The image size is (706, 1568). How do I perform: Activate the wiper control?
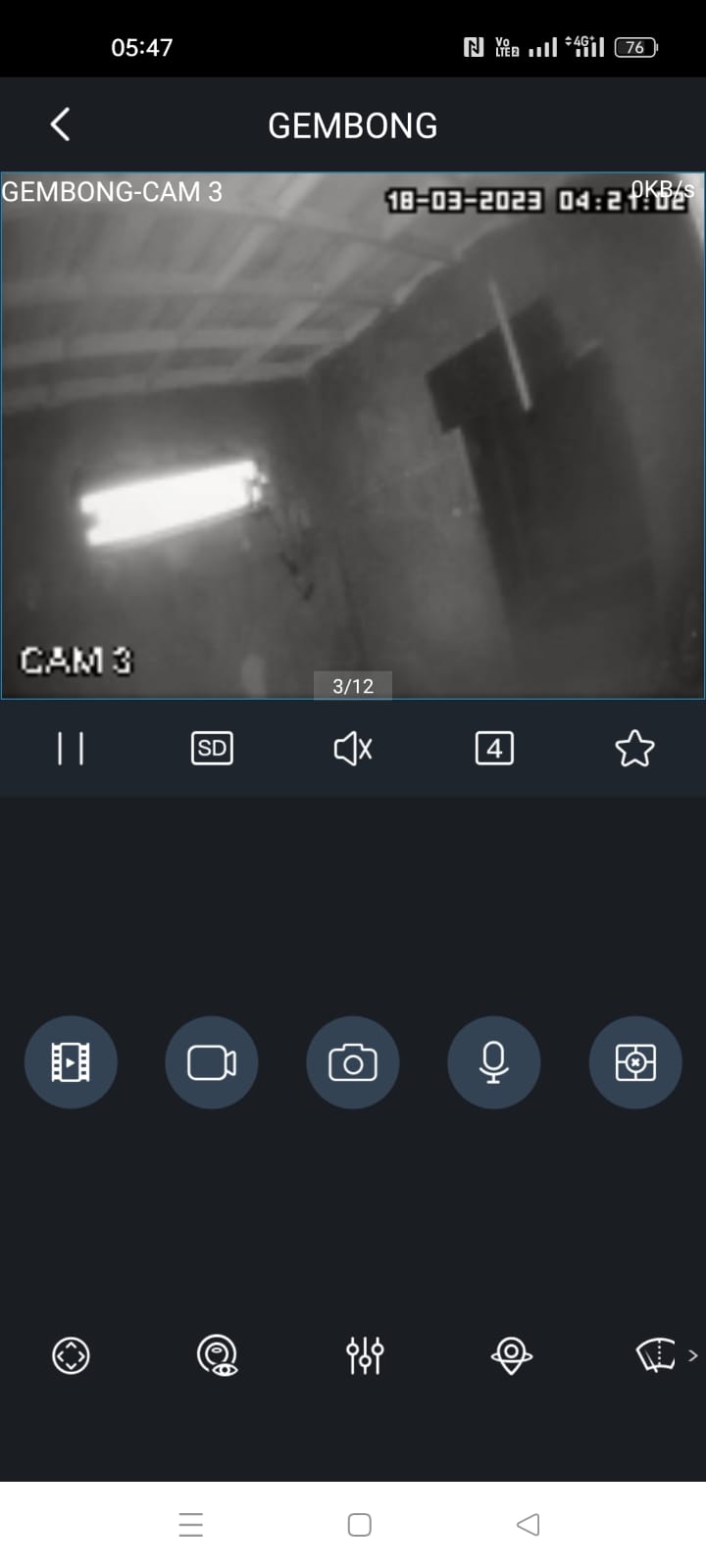(656, 1355)
